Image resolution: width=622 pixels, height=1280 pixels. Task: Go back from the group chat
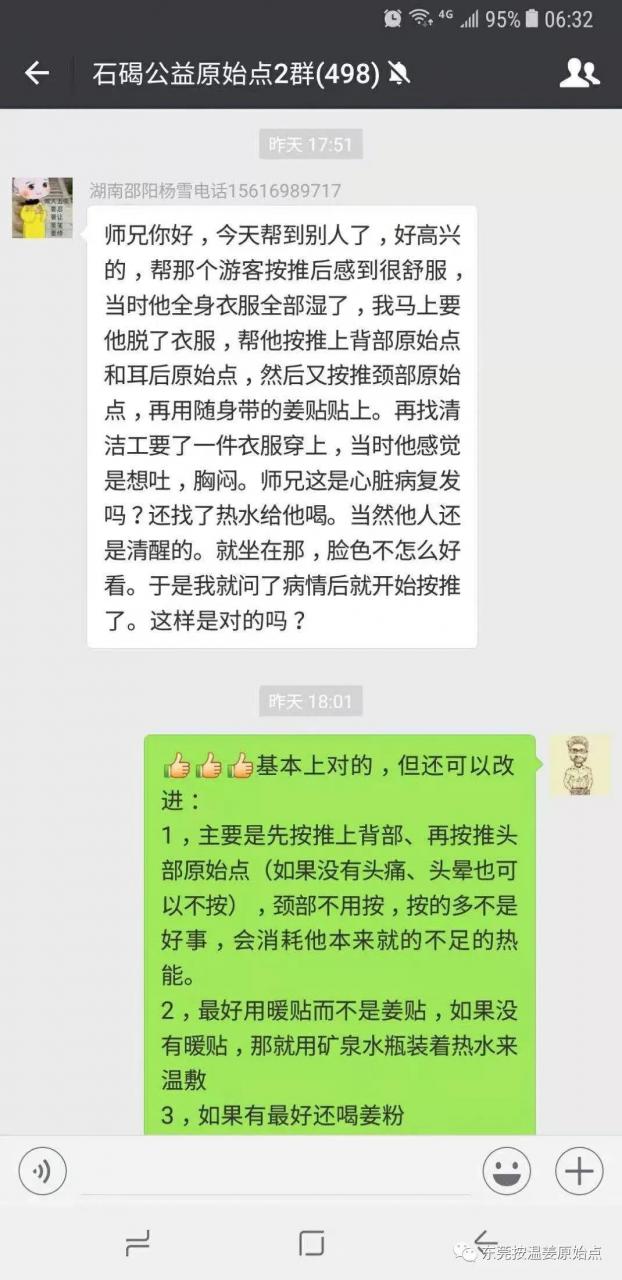[x=37, y=73]
